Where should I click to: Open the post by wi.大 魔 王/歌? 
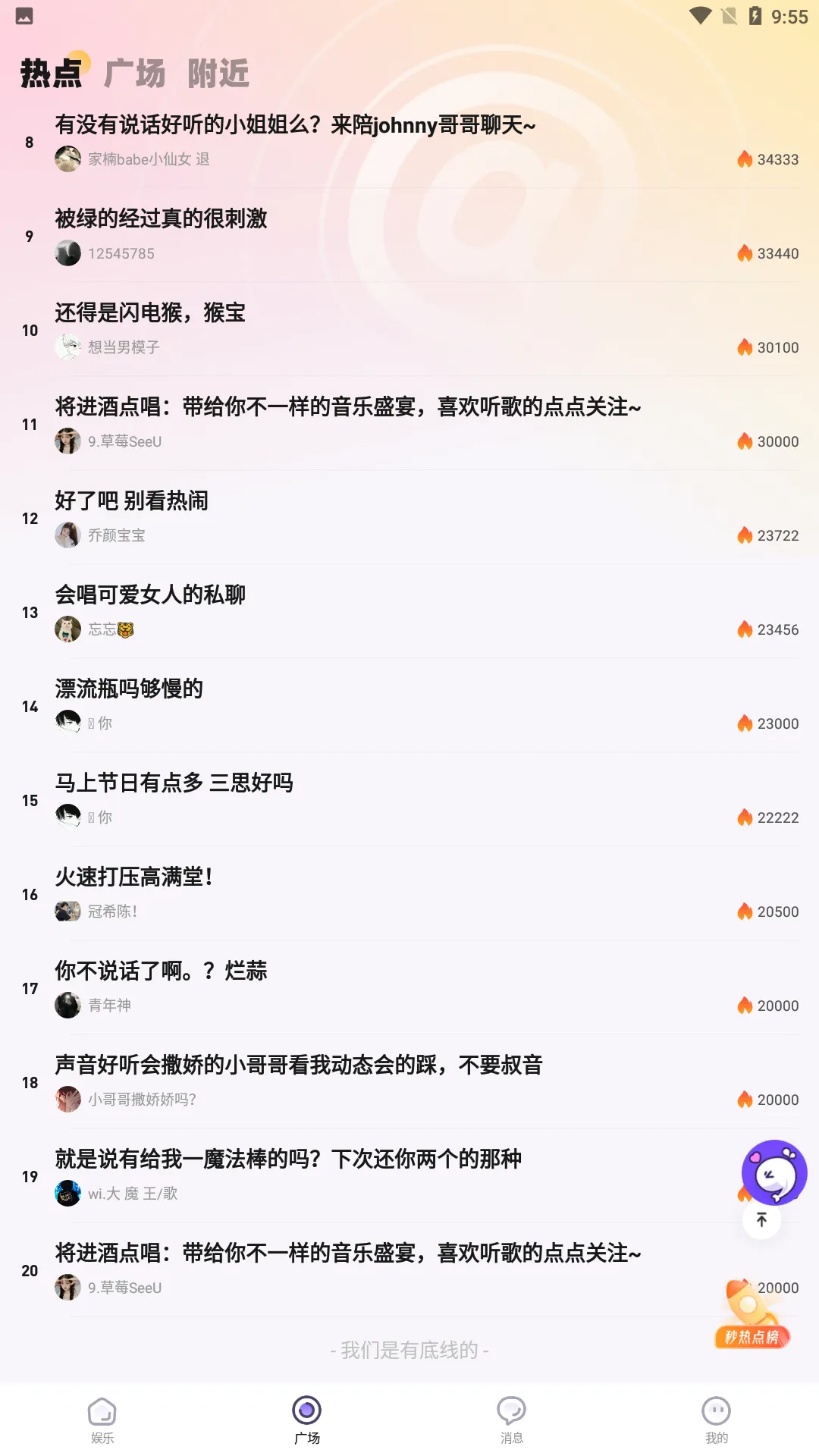(x=288, y=1159)
